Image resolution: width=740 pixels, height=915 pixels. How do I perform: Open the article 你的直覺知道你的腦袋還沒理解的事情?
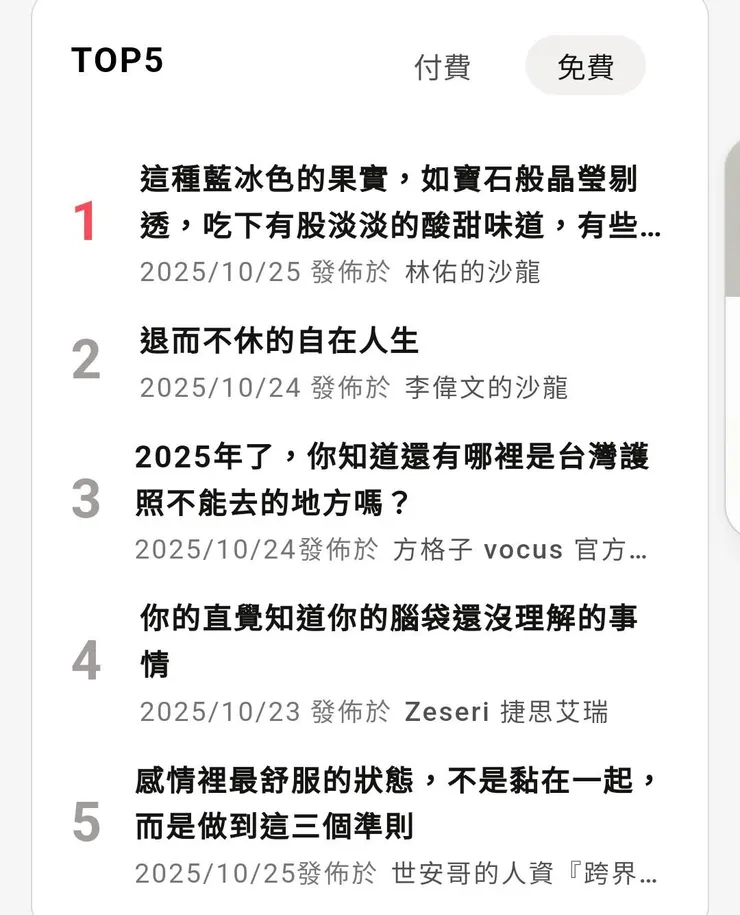[x=390, y=640]
